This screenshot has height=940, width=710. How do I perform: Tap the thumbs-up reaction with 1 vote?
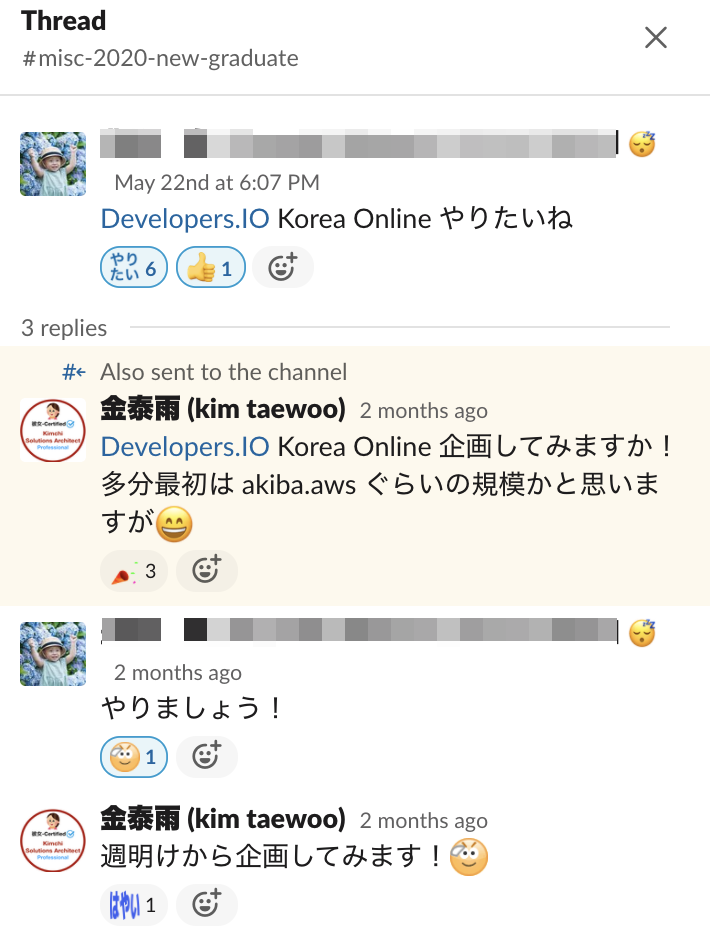pos(210,268)
